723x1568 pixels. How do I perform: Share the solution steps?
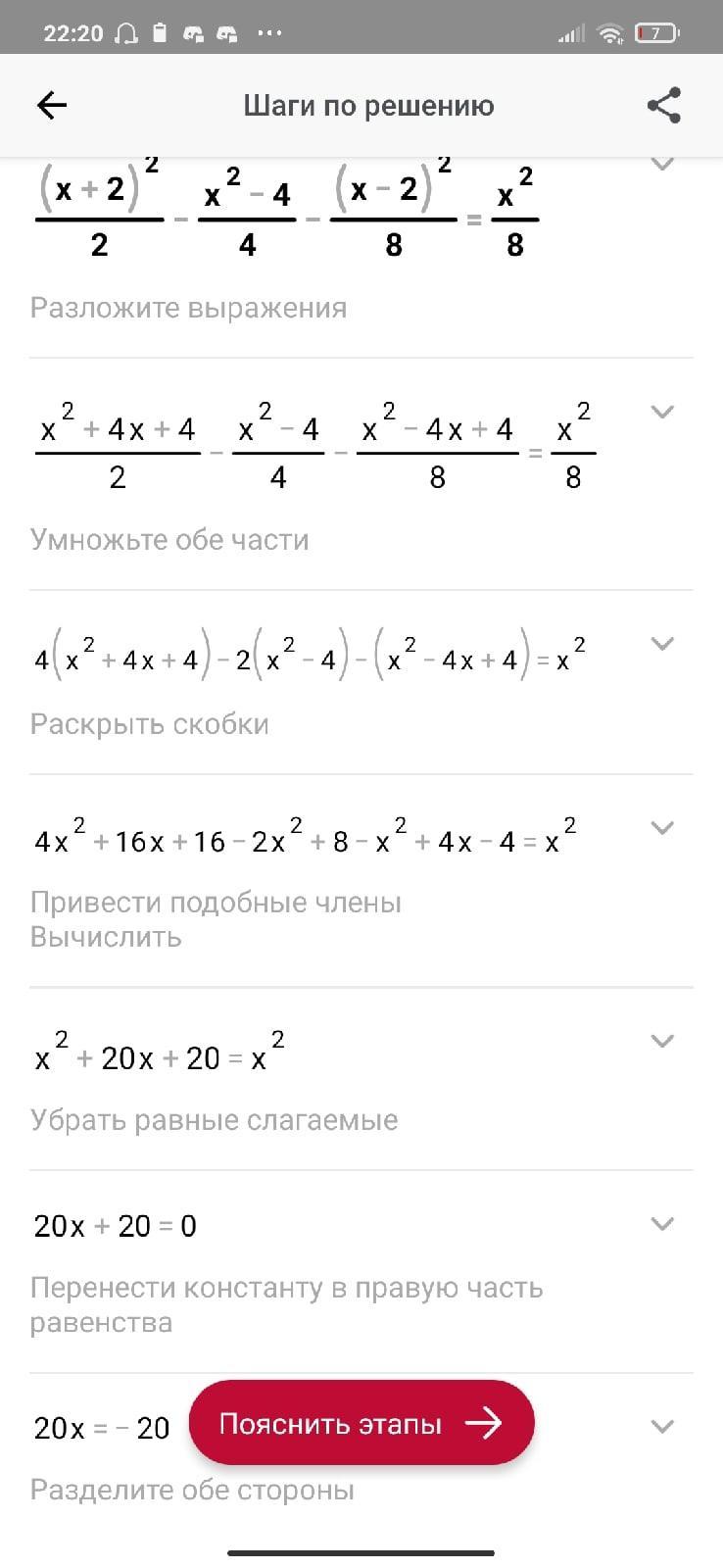(664, 106)
